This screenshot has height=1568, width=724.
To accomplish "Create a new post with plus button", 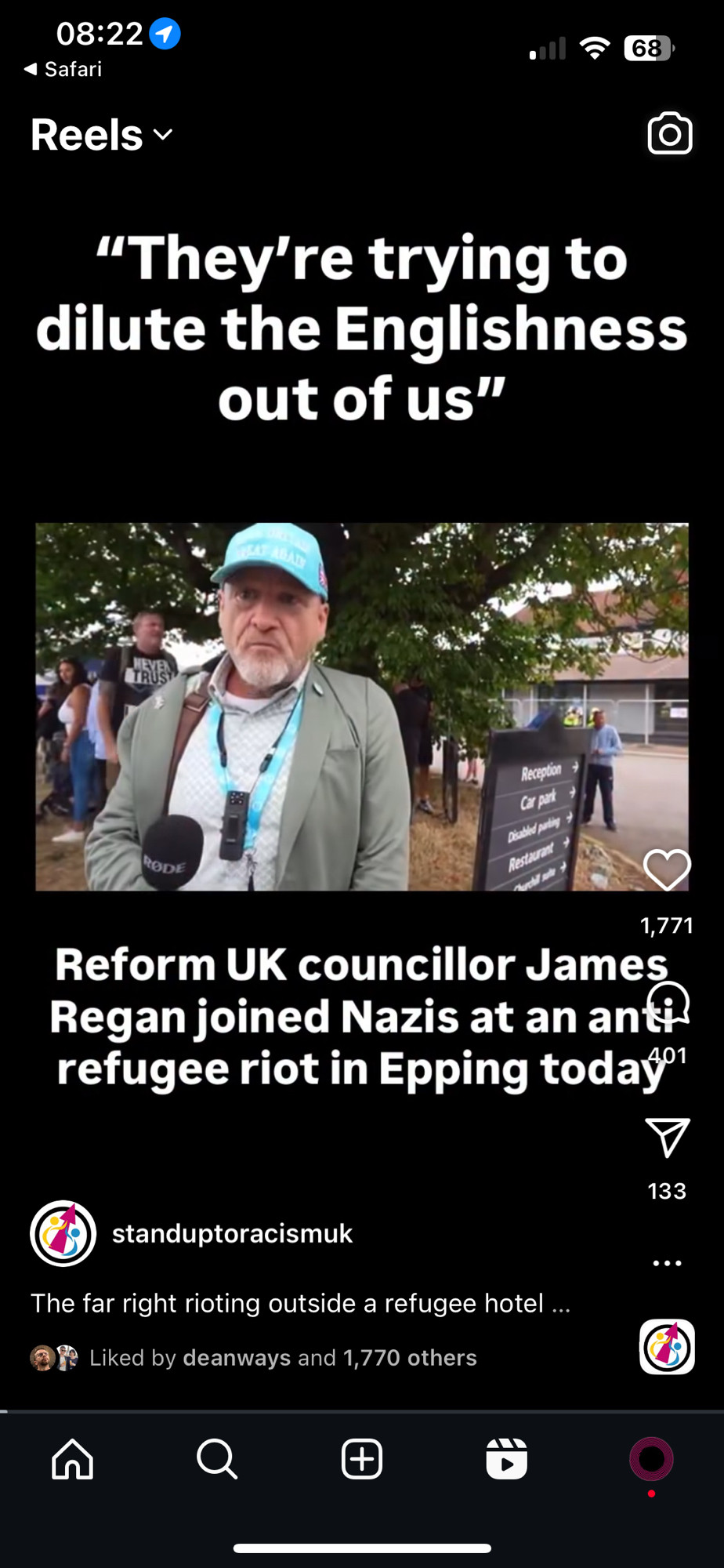I will point(362,1459).
